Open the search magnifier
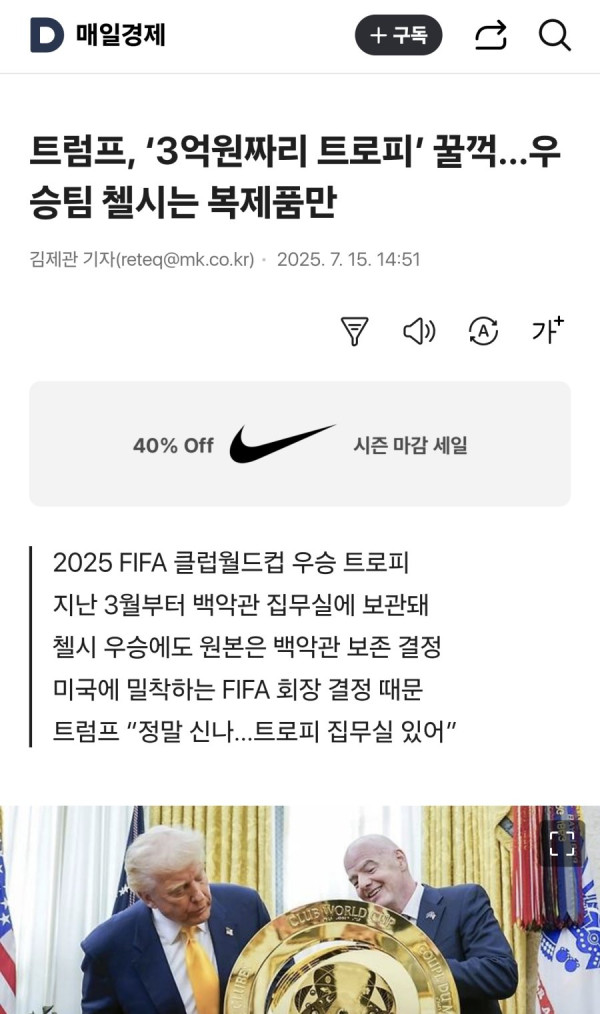Viewport: 600px width, 1014px height. click(555, 35)
